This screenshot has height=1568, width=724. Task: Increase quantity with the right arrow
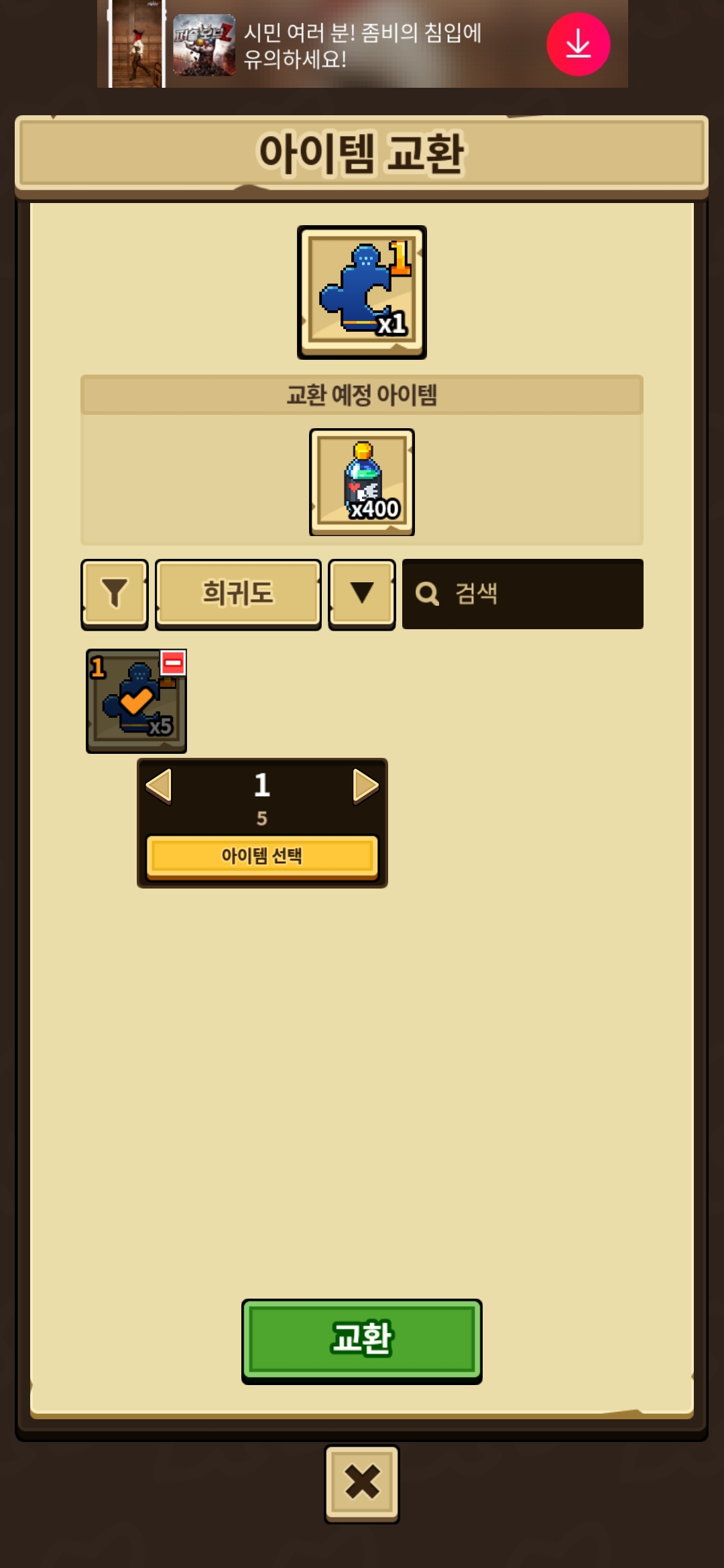[365, 785]
